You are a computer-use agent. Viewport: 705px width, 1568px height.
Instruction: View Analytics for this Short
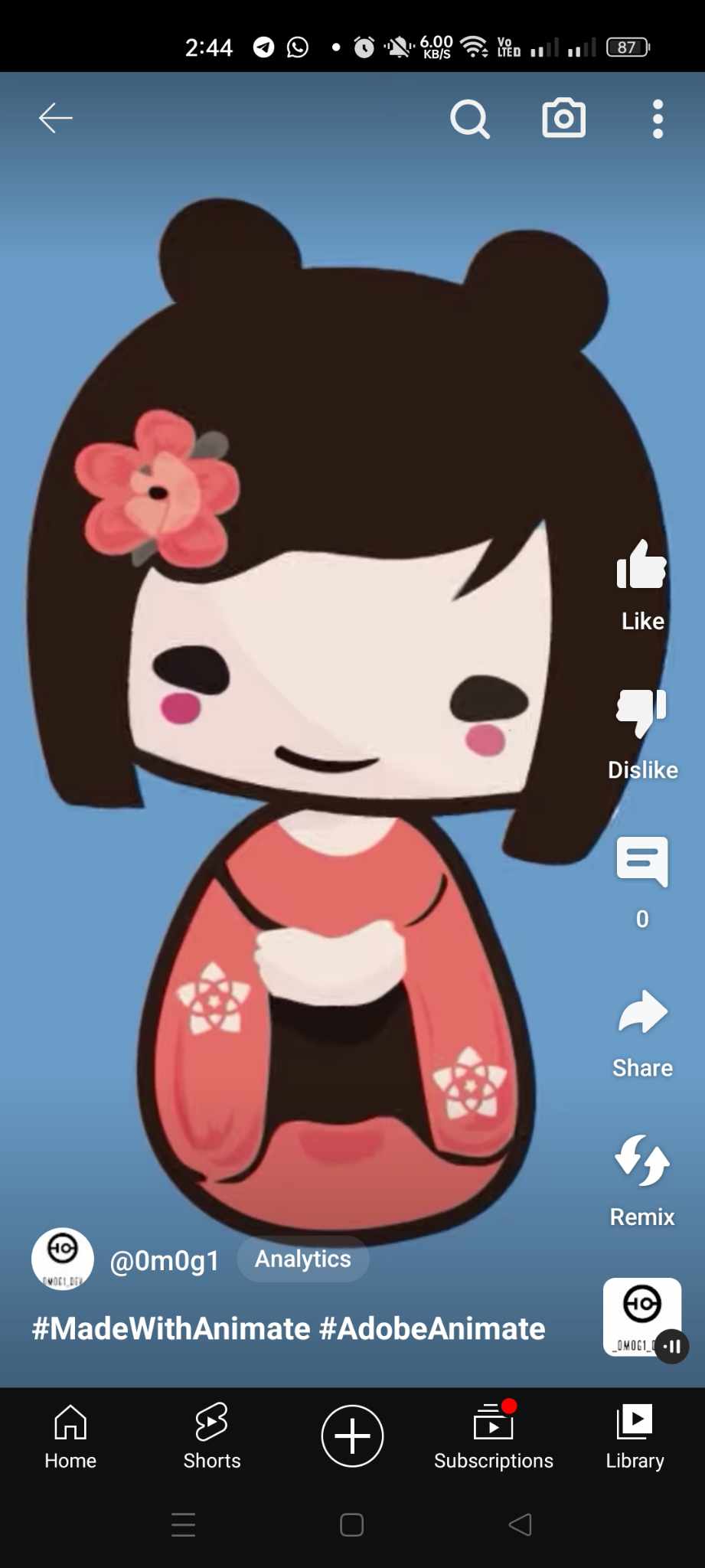[x=302, y=1259]
